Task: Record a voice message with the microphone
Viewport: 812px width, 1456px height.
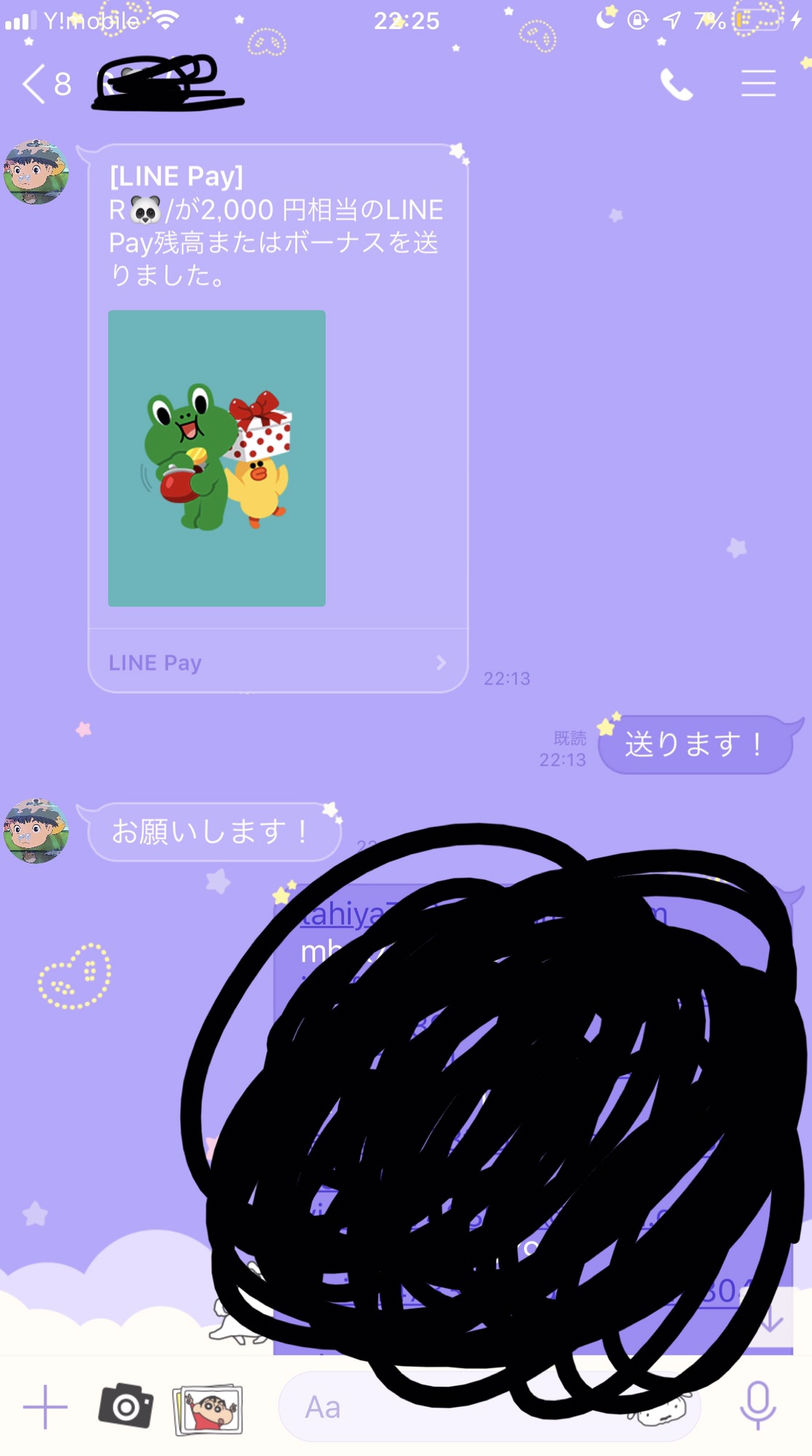Action: tap(757, 1405)
